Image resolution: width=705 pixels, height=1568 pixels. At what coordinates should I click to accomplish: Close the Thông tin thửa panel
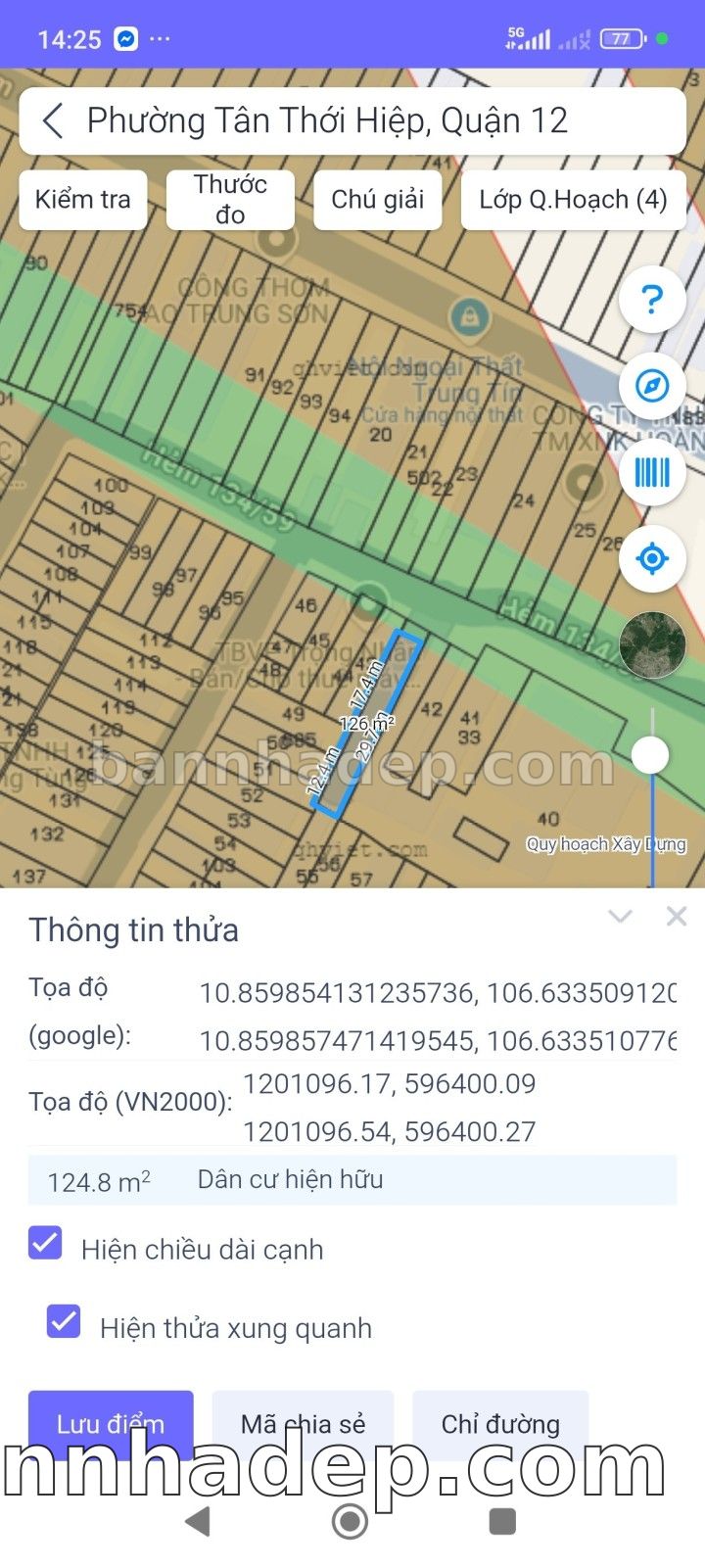tap(676, 917)
